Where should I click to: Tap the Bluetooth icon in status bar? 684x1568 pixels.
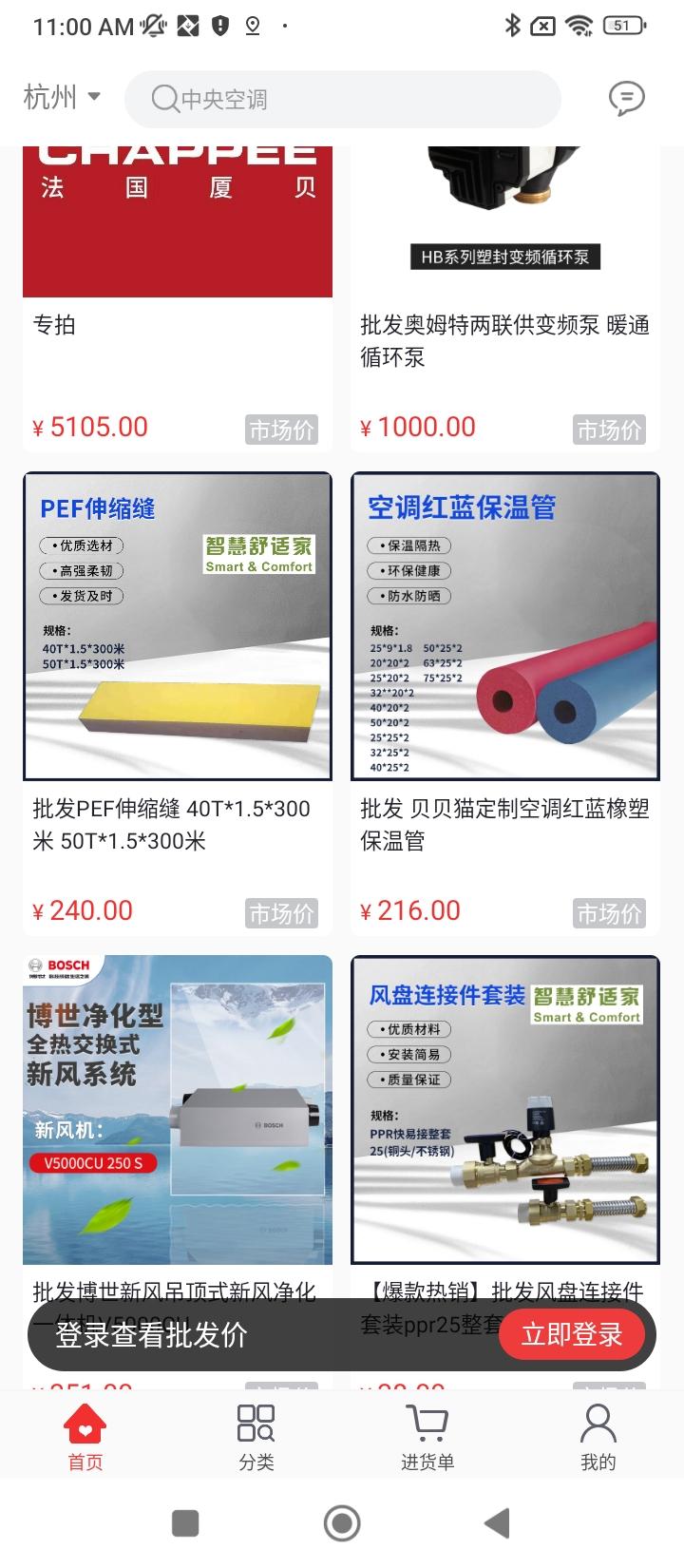(511, 27)
